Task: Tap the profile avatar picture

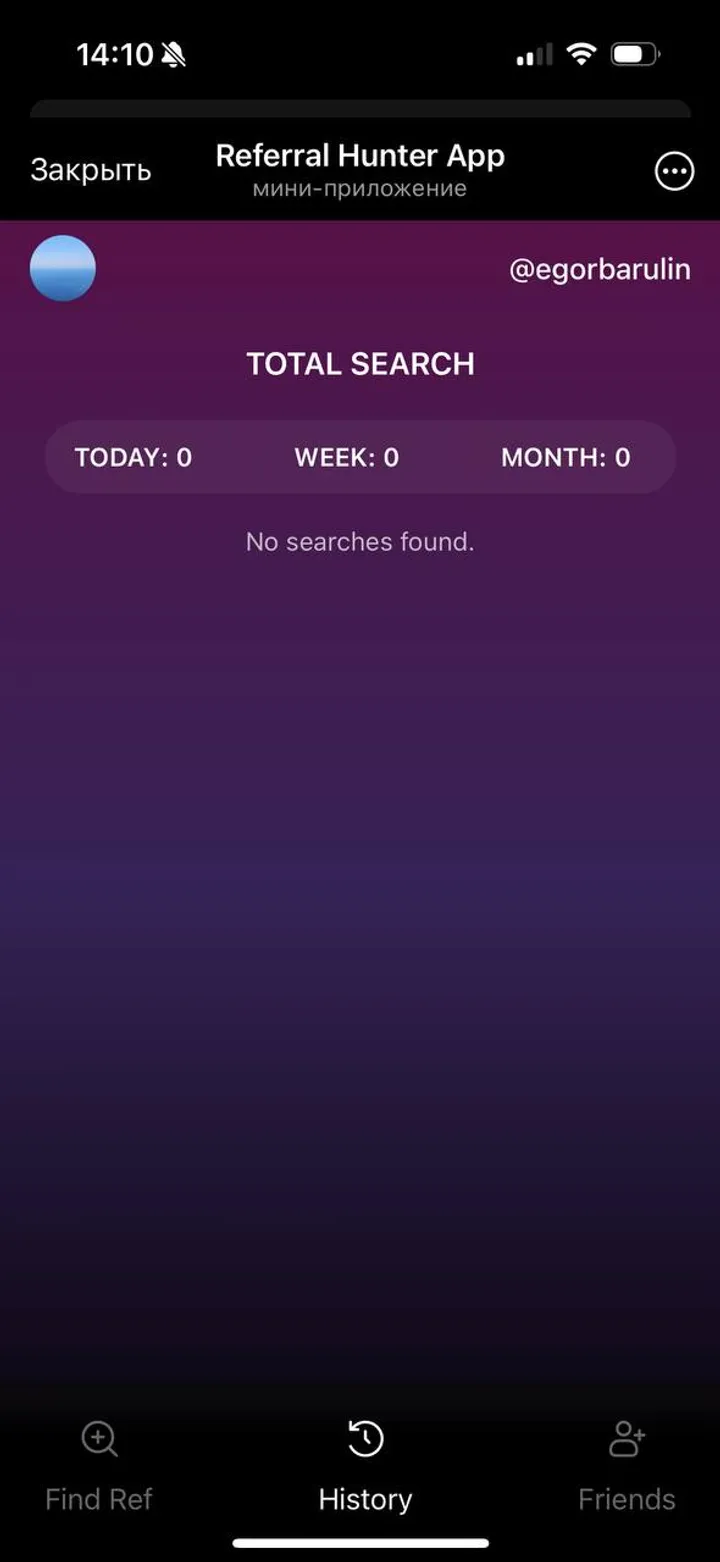Action: (63, 268)
